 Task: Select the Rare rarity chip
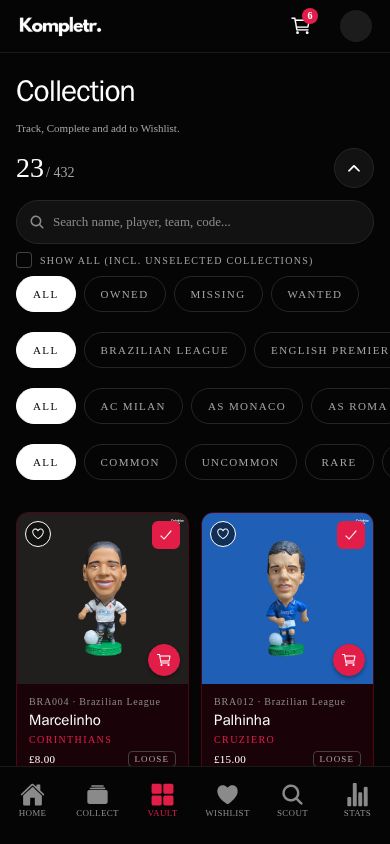(339, 462)
